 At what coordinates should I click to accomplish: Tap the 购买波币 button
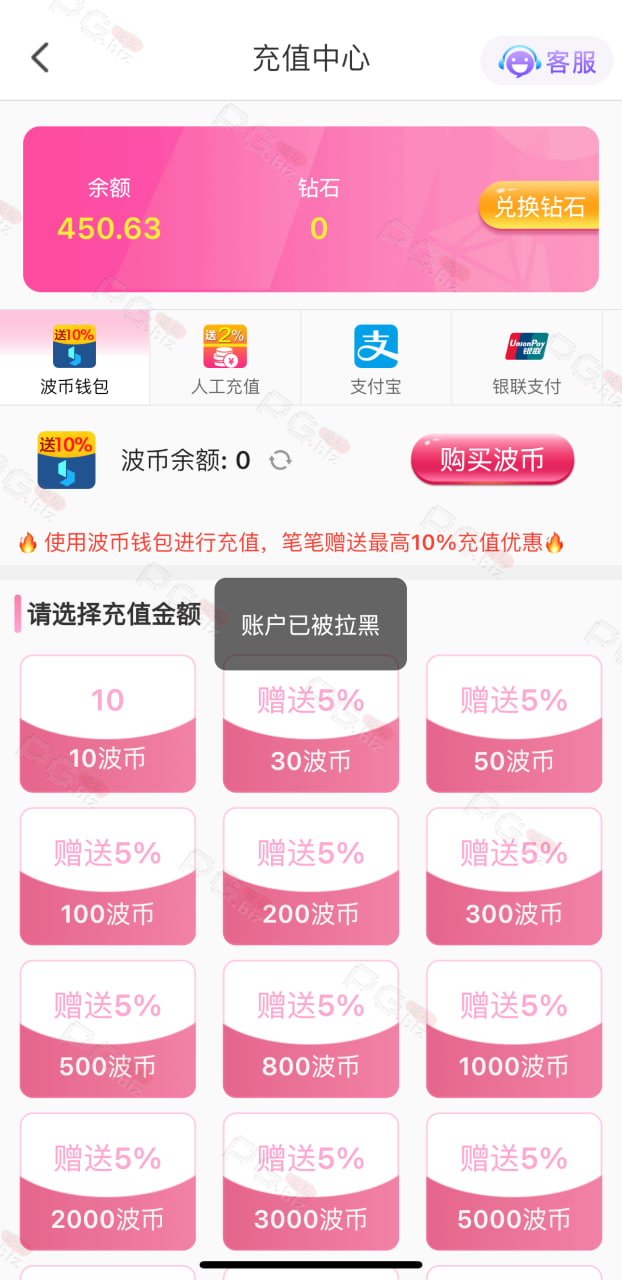pyautogui.click(x=493, y=460)
